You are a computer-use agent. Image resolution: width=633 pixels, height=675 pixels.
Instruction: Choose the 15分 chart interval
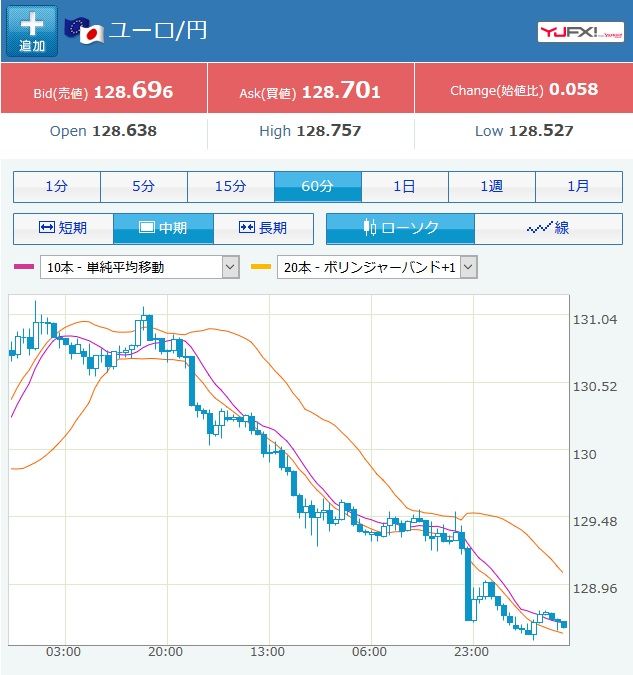pyautogui.click(x=231, y=186)
